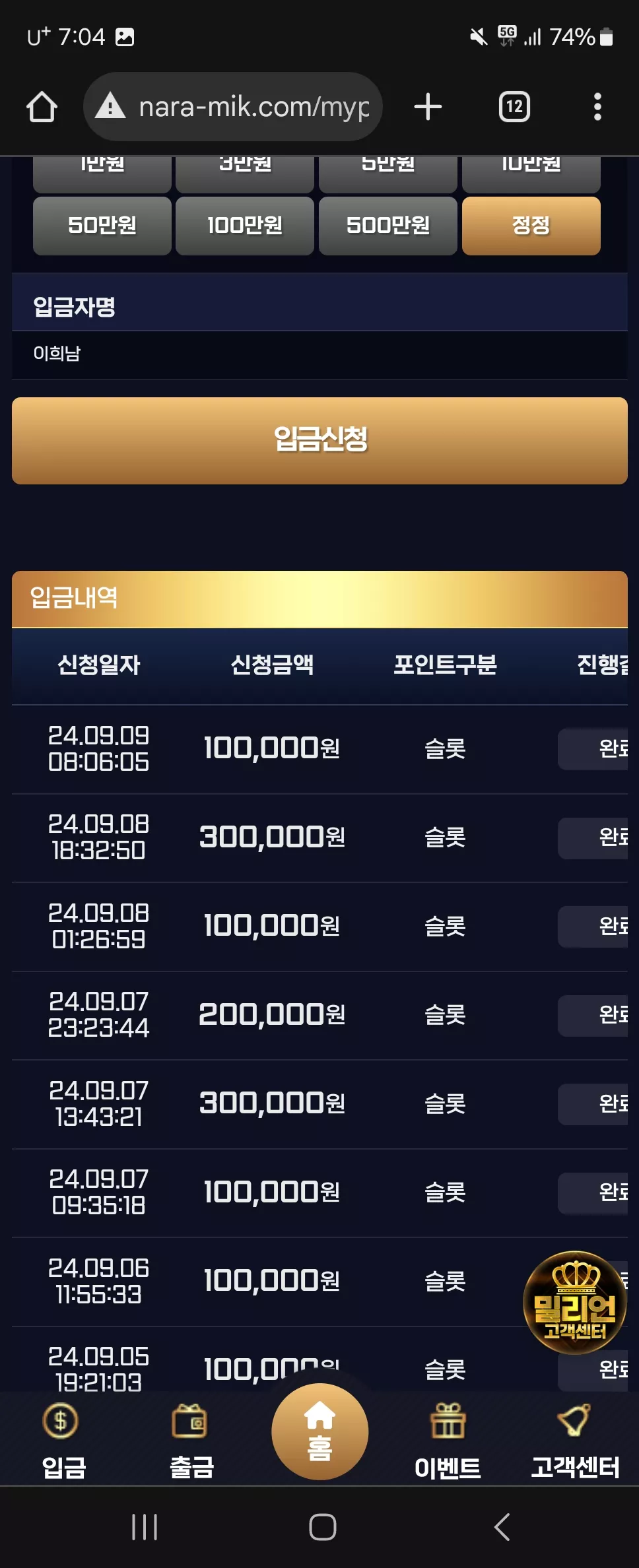This screenshot has height=1568, width=639.
Task: Select the 100만원 amount button
Action: 245,226
